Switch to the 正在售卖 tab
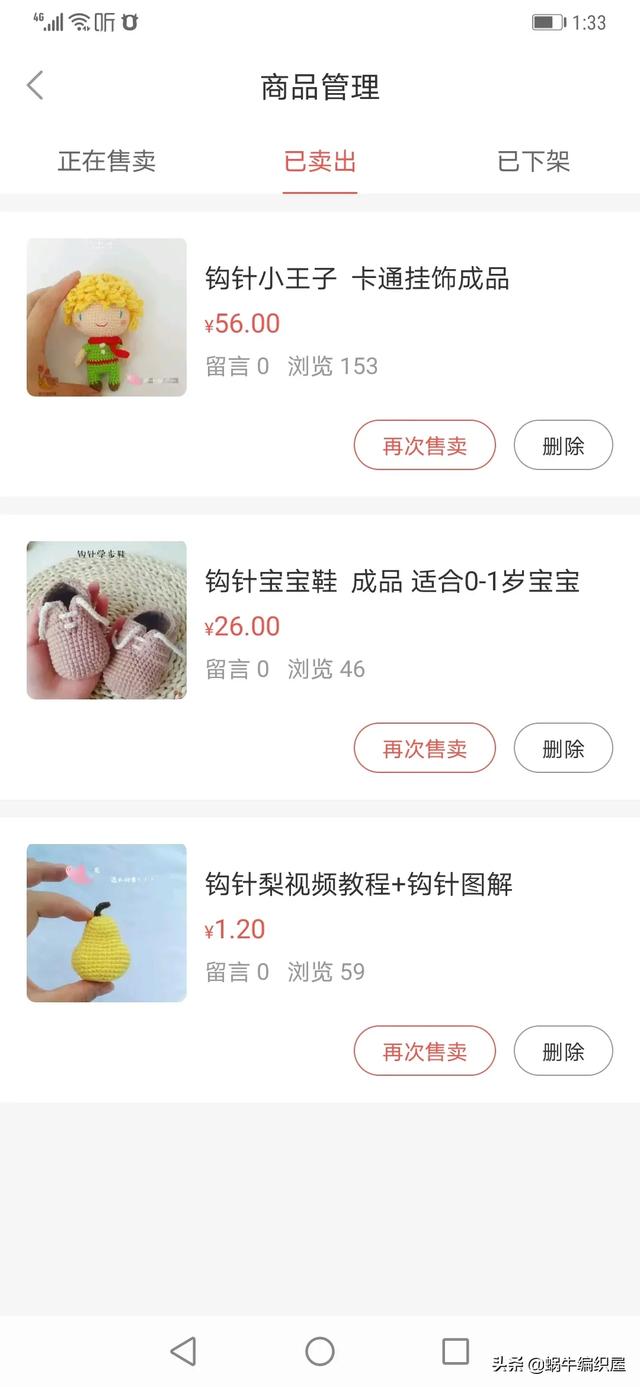The image size is (640, 1387). point(107,162)
